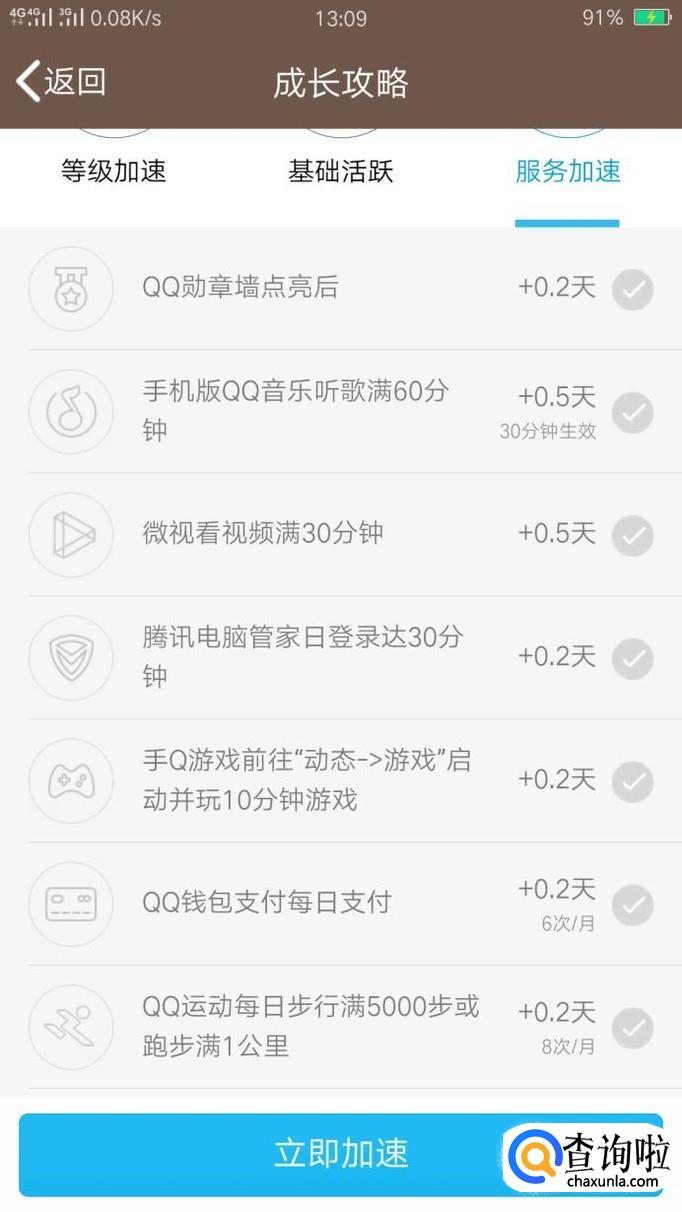This screenshot has height=1212, width=682.
Task: Select the 服务加速 tab
Action: (567, 171)
